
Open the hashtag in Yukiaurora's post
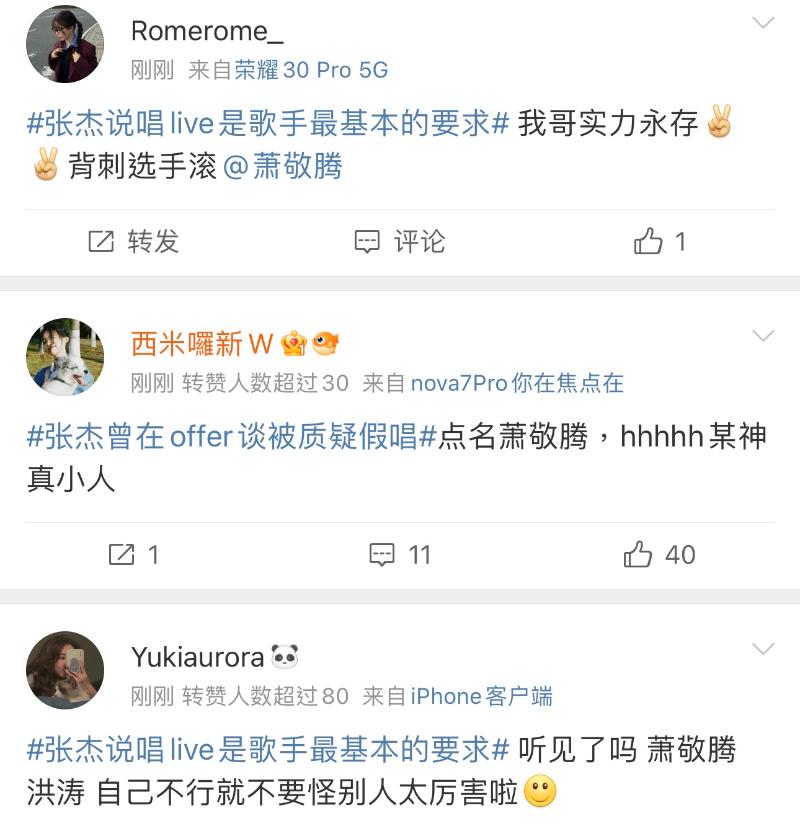[268, 749]
